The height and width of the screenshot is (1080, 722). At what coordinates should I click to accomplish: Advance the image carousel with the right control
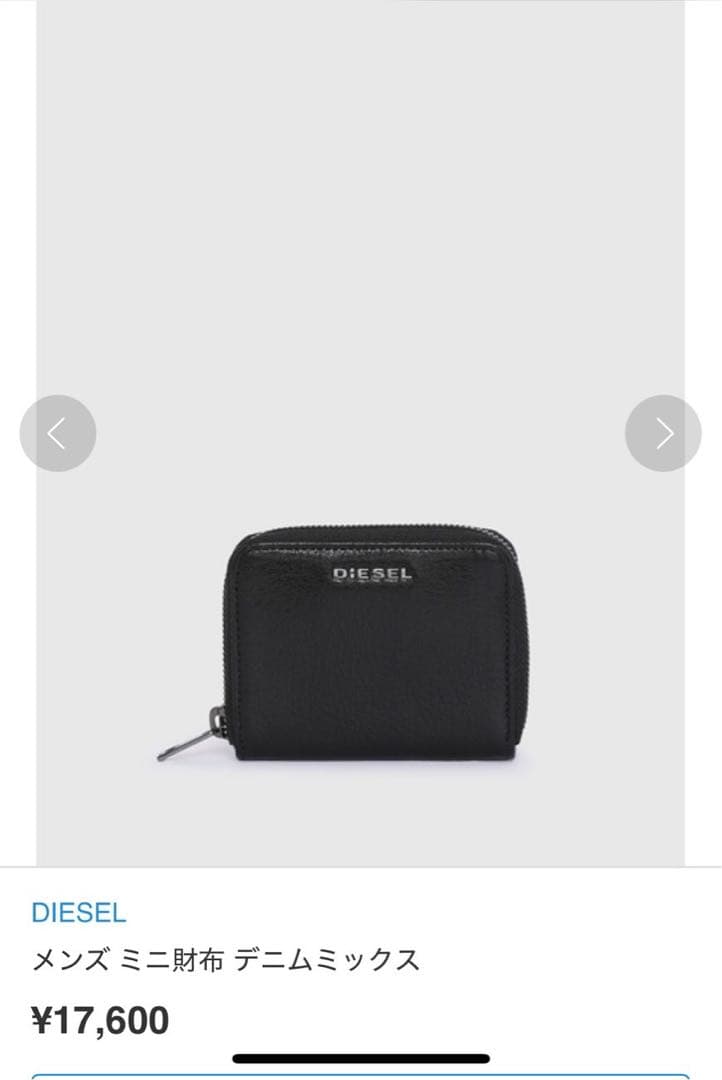[664, 432]
